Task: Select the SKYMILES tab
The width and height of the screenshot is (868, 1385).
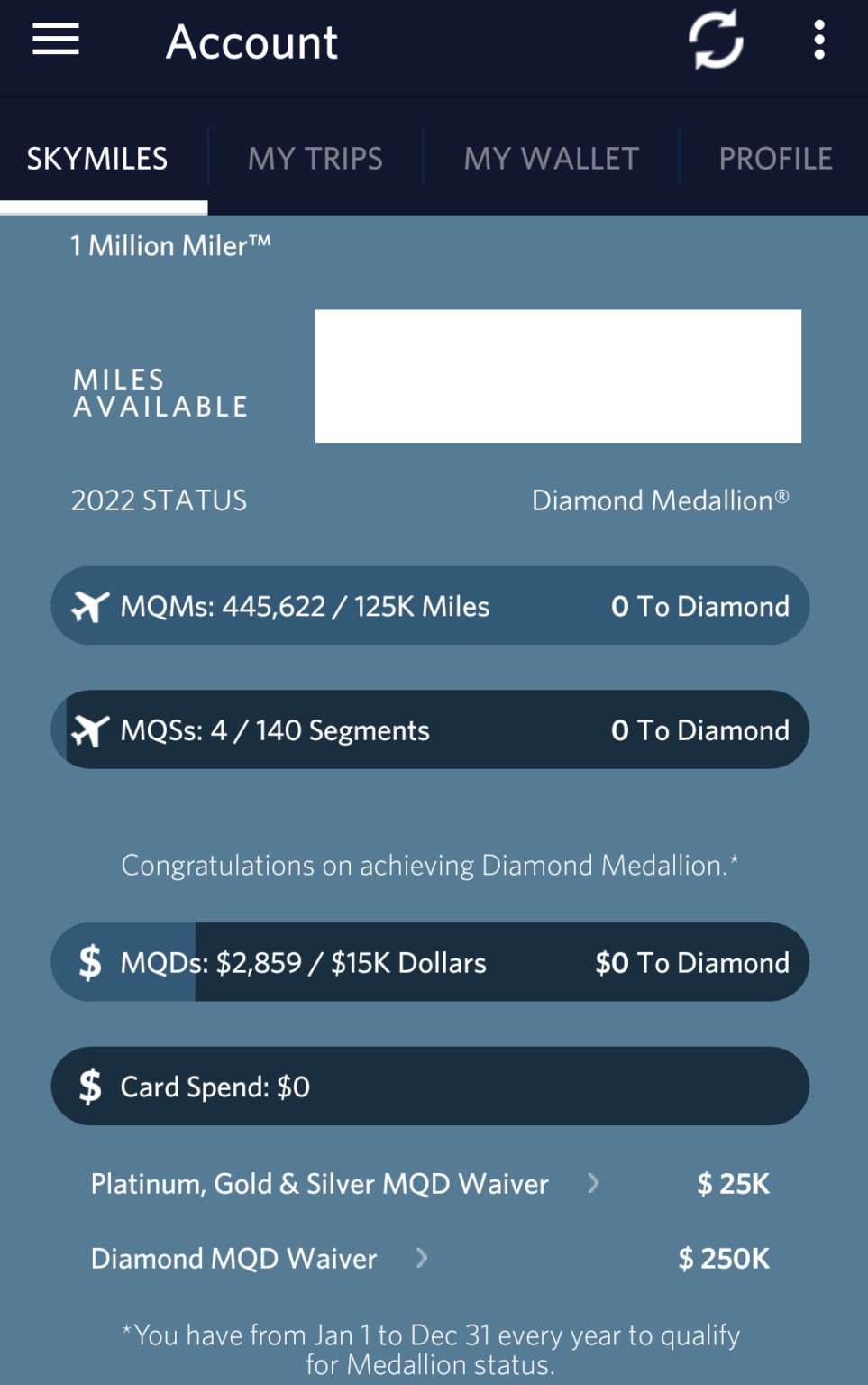Action: pyautogui.click(x=96, y=158)
